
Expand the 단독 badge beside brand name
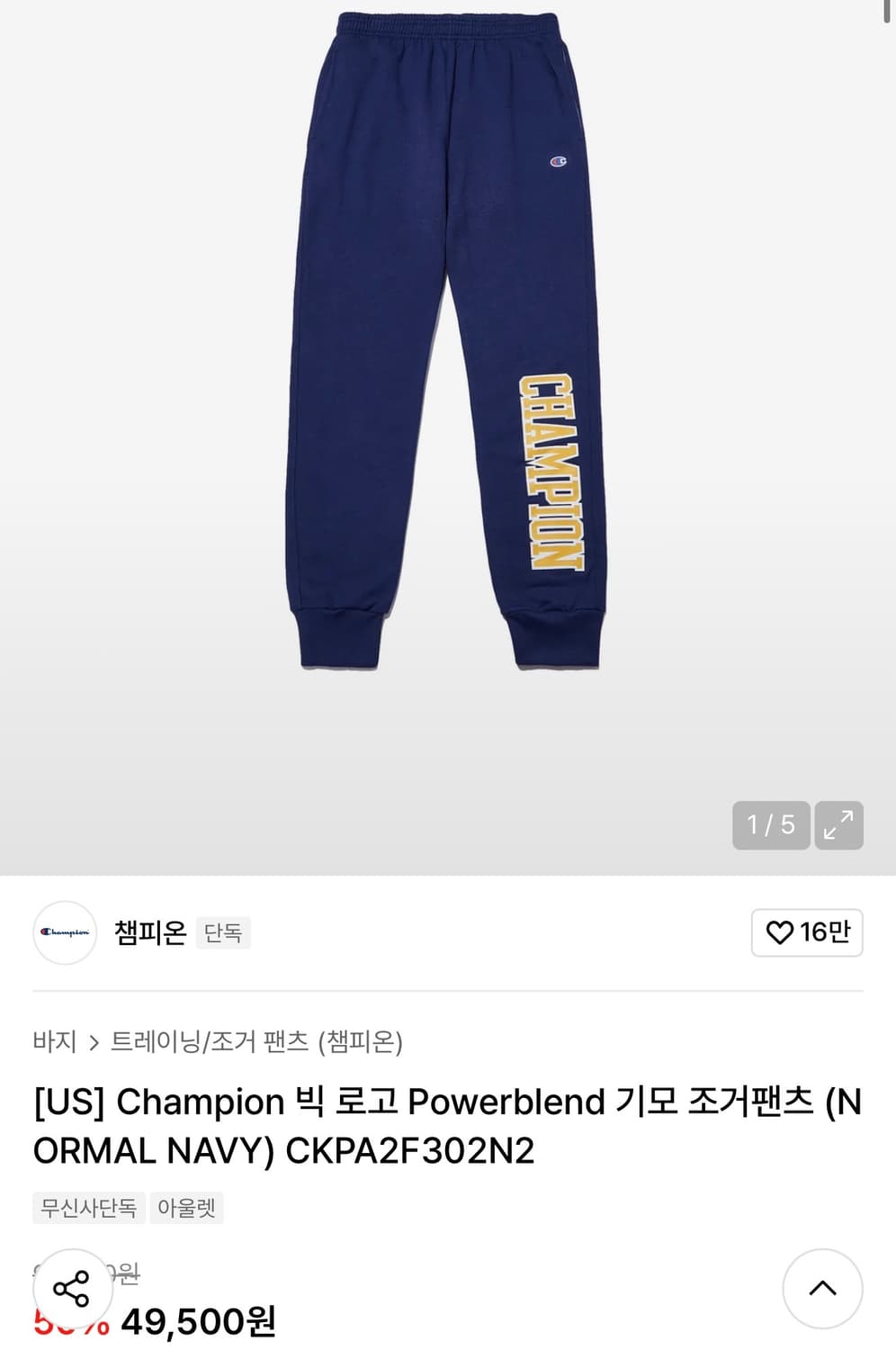(x=222, y=933)
